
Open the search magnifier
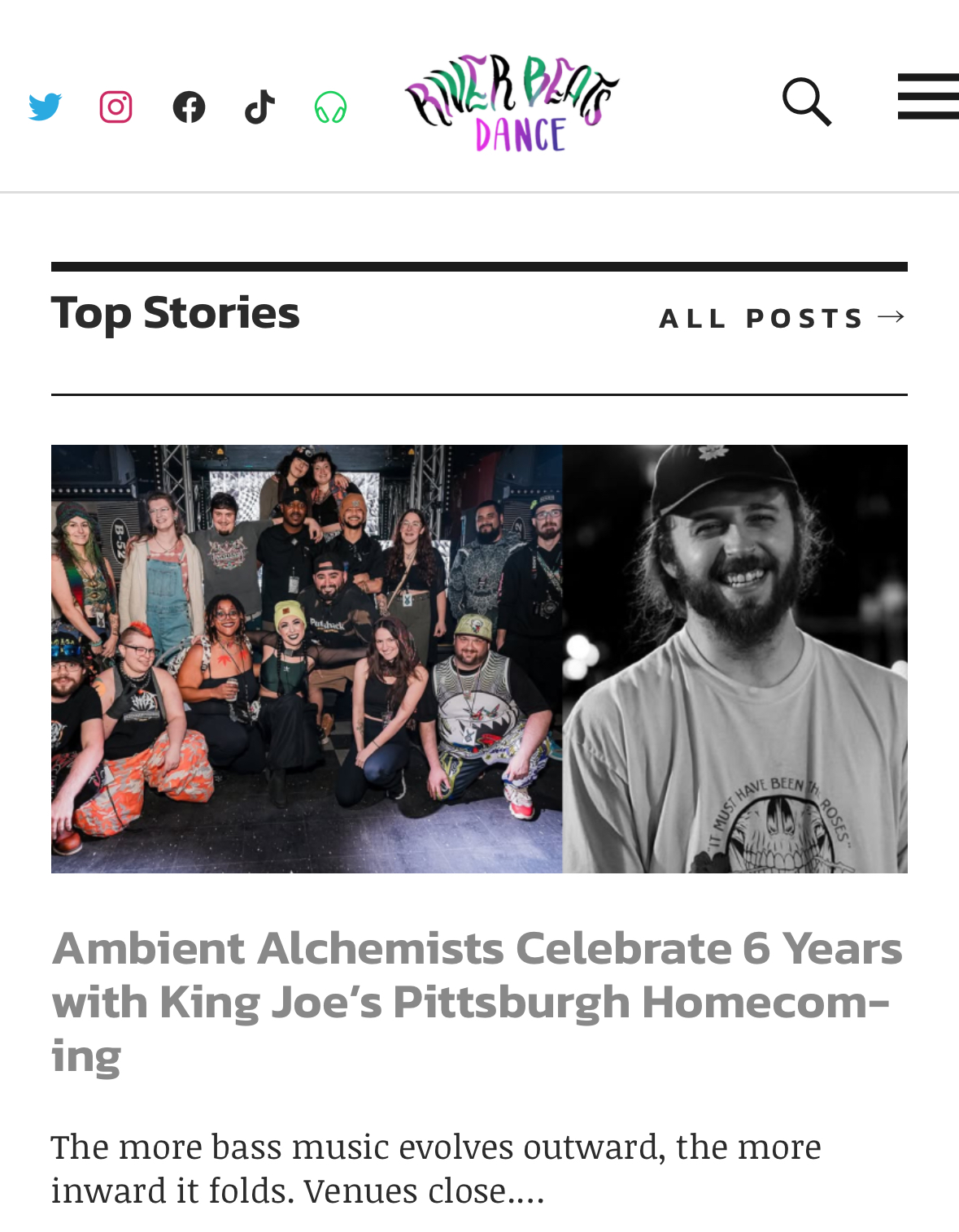pyautogui.click(x=806, y=102)
